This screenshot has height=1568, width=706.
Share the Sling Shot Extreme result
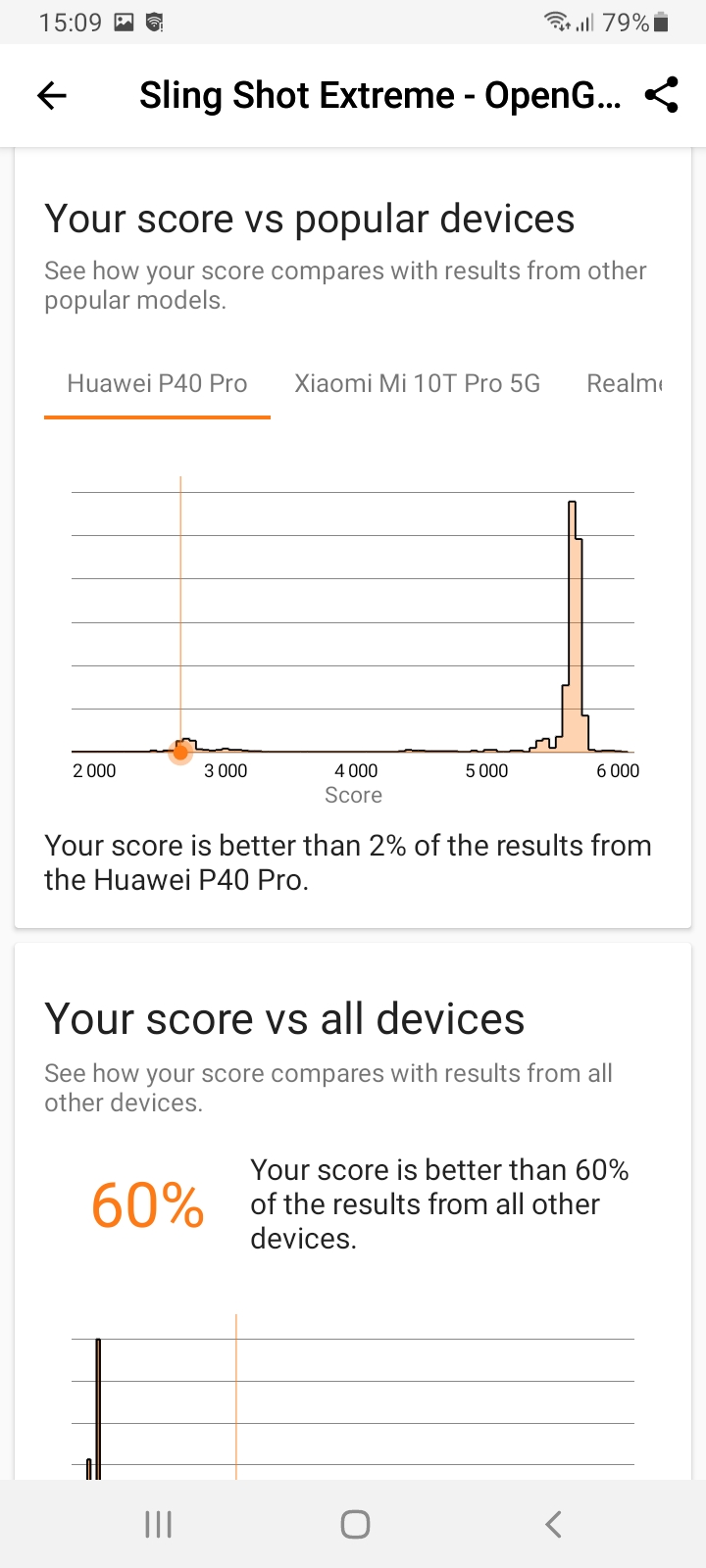pyautogui.click(x=662, y=95)
